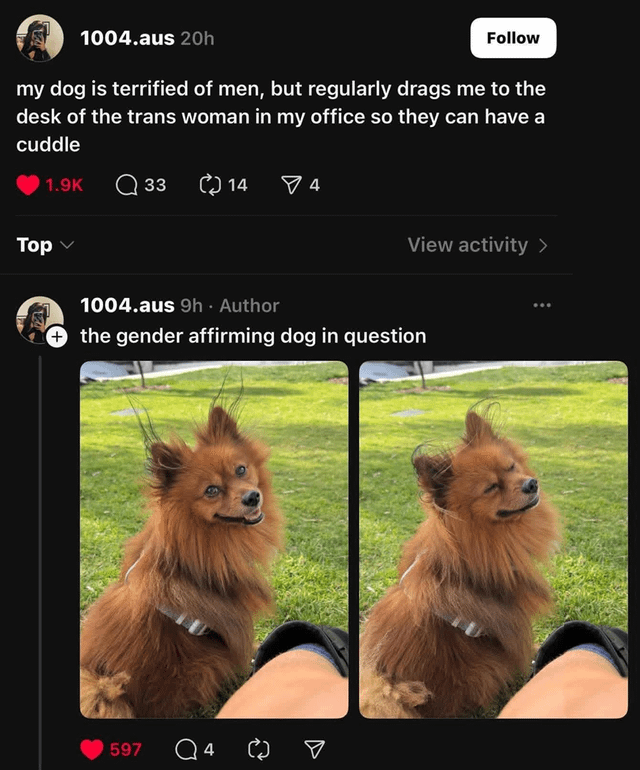
Task: Tap the plus badge on the reply avatar
Action: [56, 338]
